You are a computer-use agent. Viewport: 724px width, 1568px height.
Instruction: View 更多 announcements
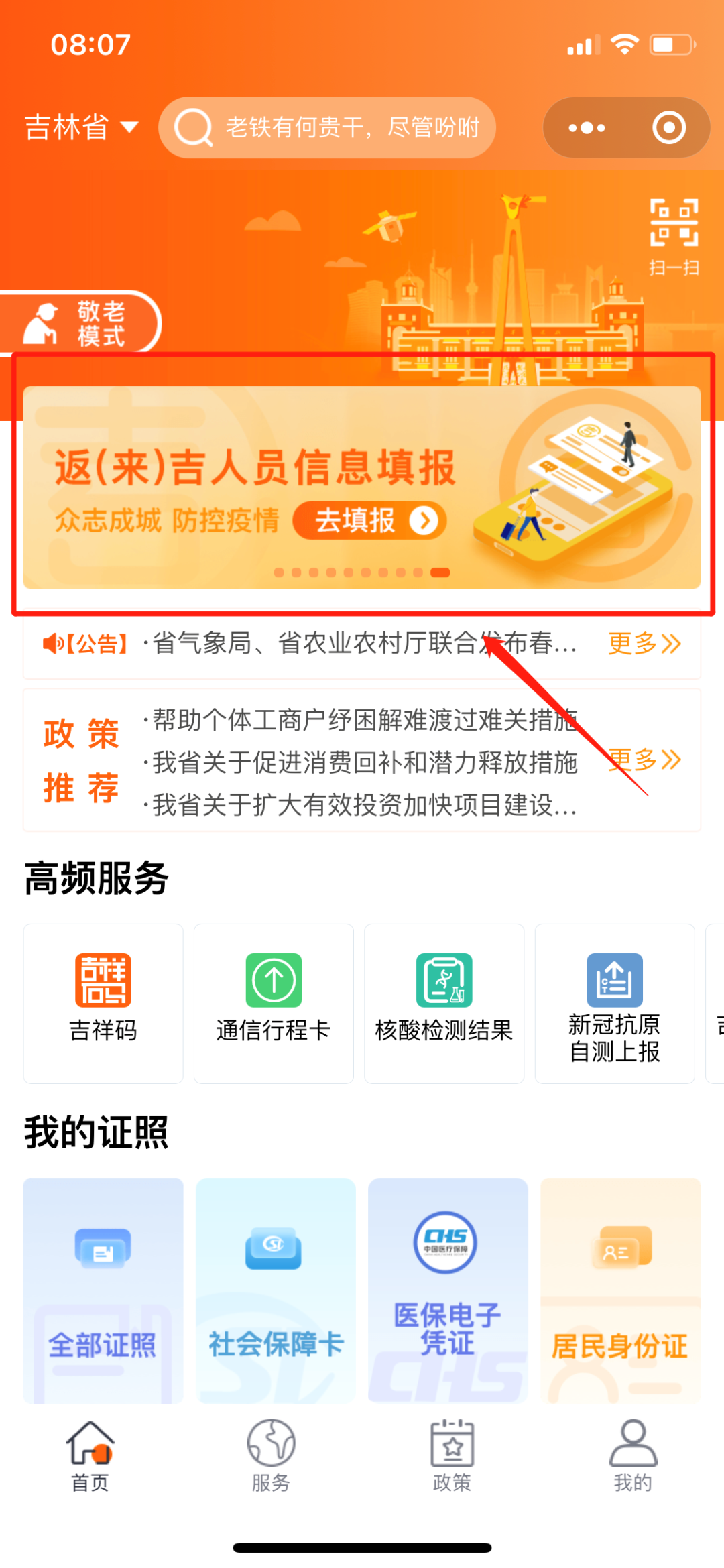pos(644,644)
